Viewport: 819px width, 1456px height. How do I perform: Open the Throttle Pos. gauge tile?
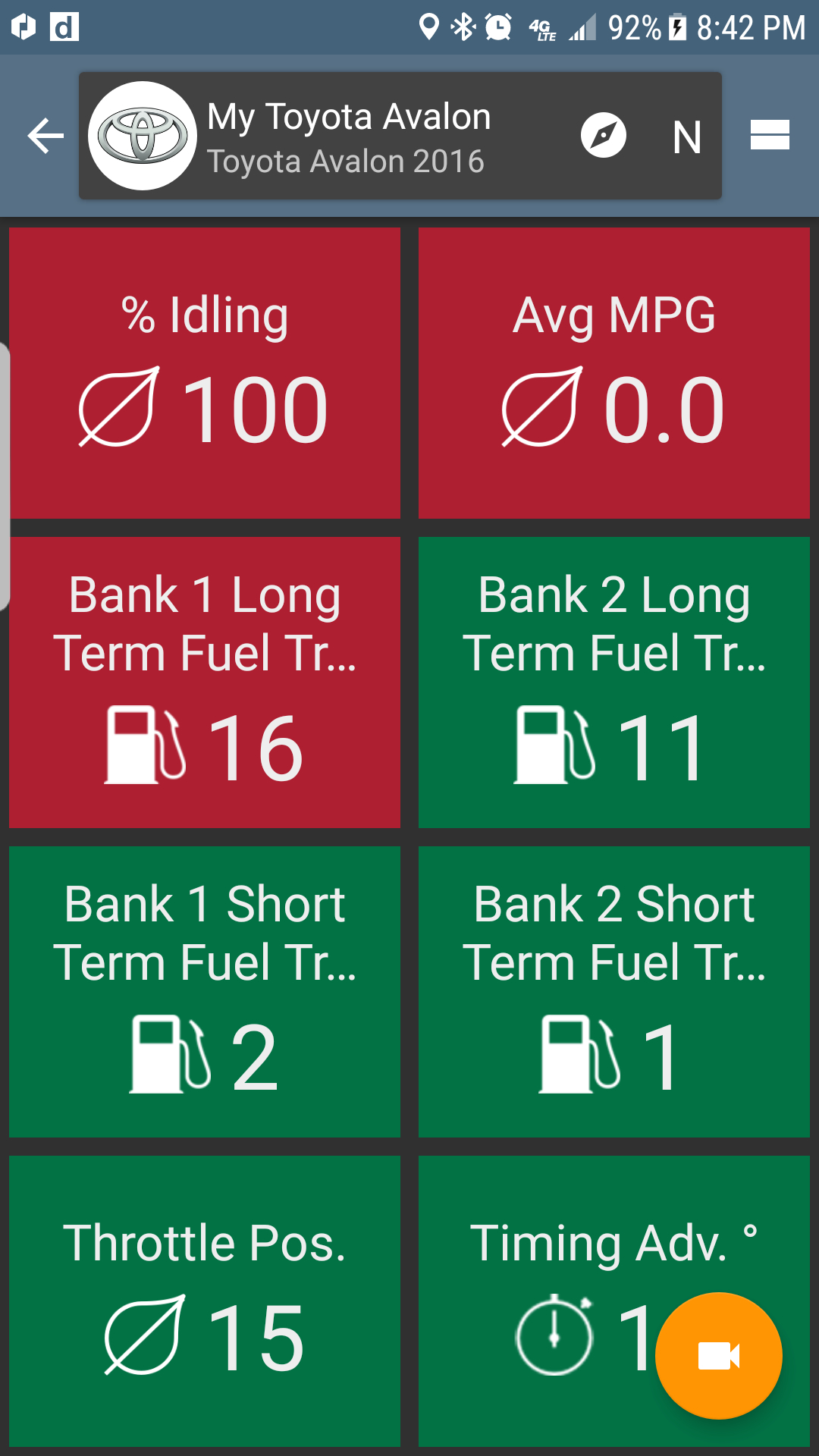tap(205, 1301)
